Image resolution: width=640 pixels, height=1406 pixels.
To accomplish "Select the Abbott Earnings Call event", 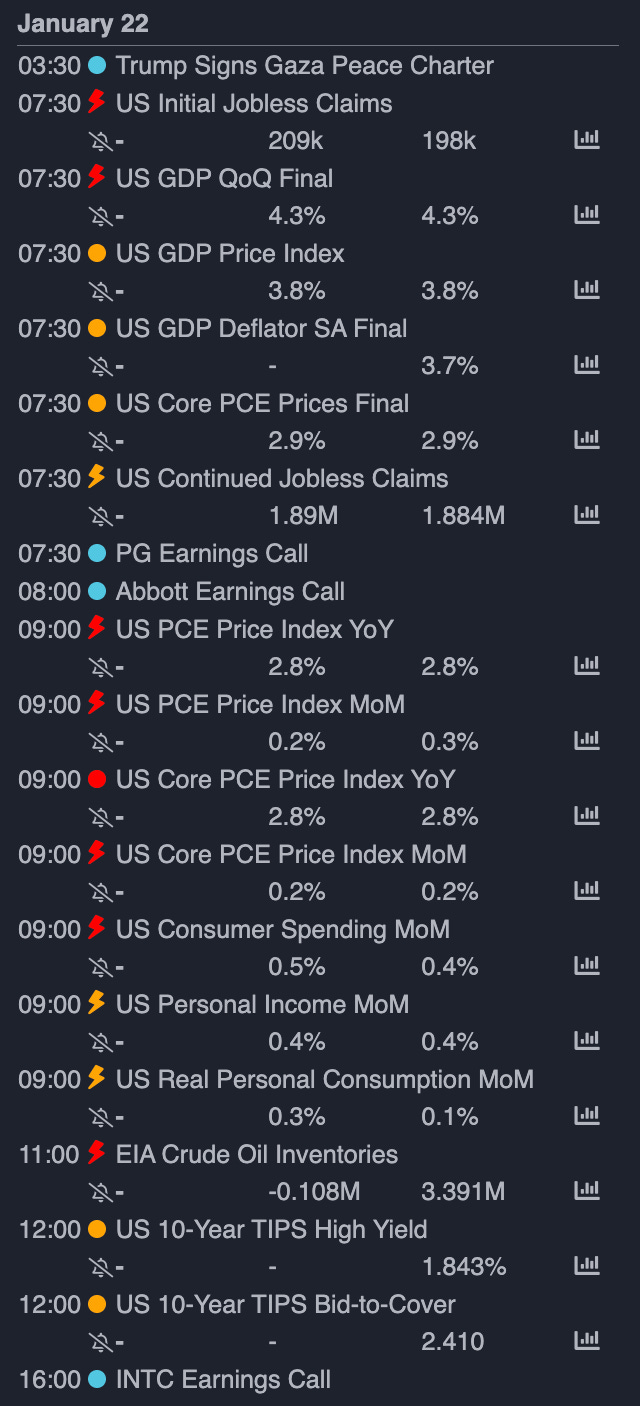I will 230,592.
